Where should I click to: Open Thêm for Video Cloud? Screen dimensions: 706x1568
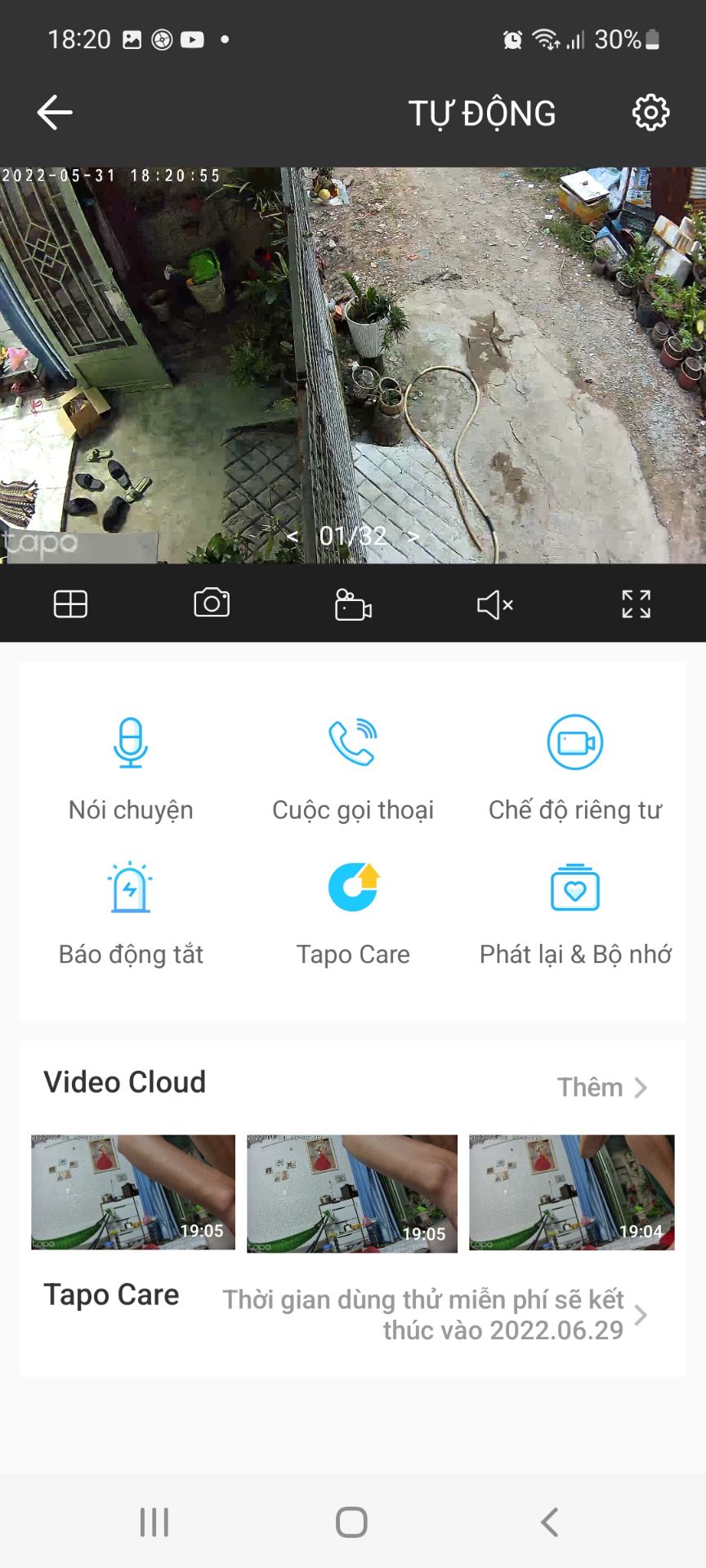click(x=602, y=1086)
